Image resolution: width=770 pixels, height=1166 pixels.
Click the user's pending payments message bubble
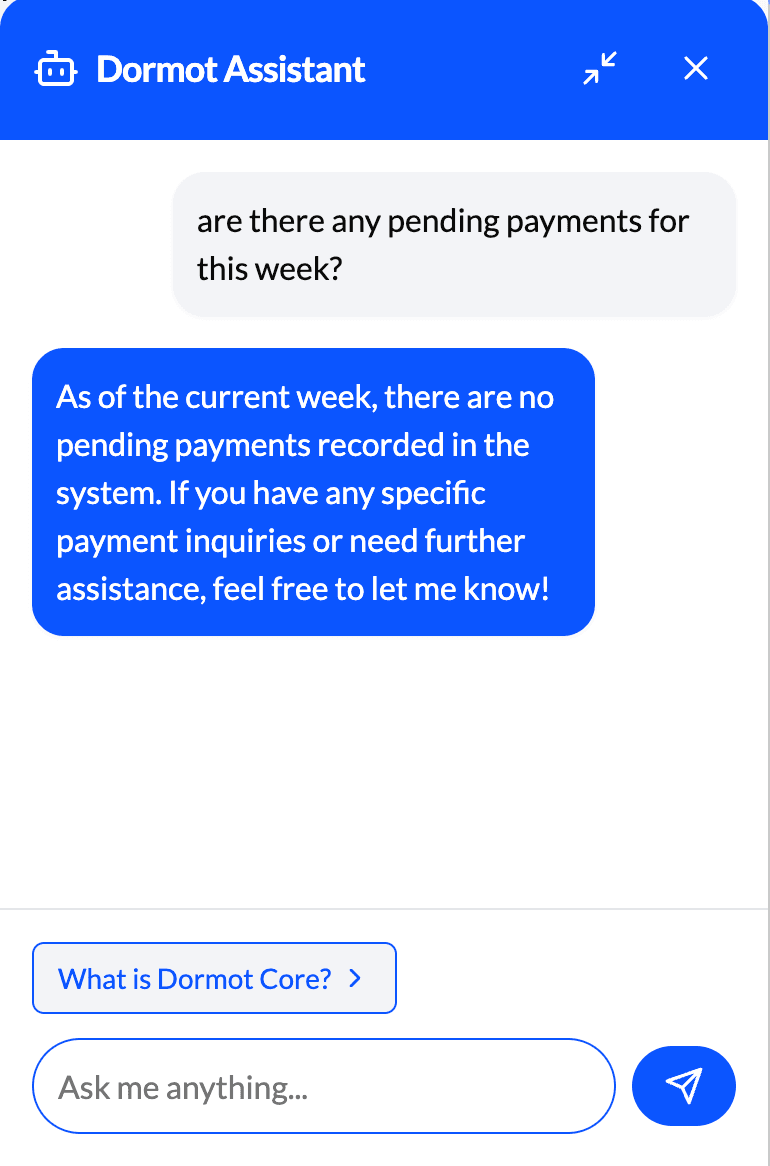453,244
